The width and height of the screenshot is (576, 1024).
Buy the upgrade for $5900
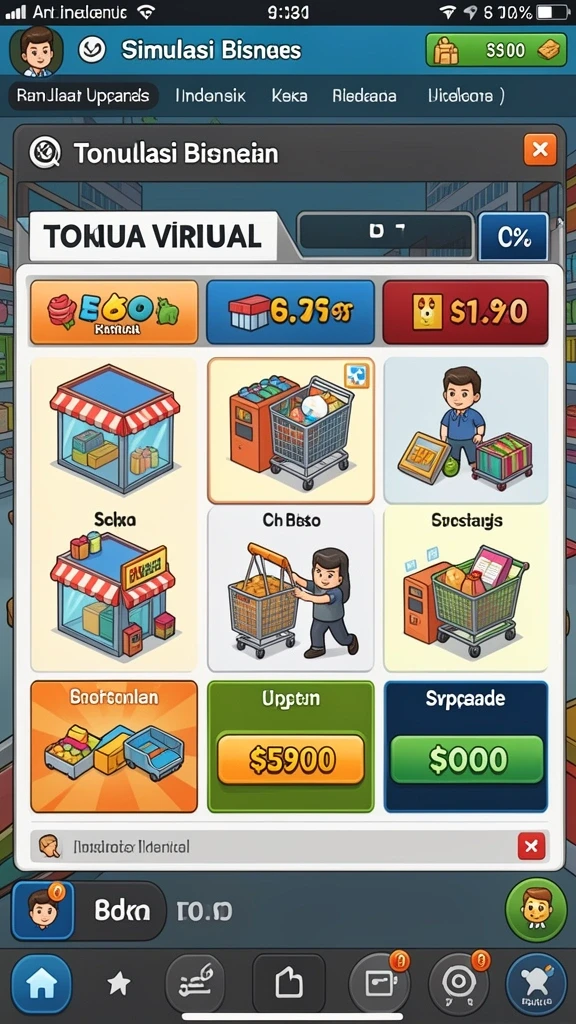[291, 760]
